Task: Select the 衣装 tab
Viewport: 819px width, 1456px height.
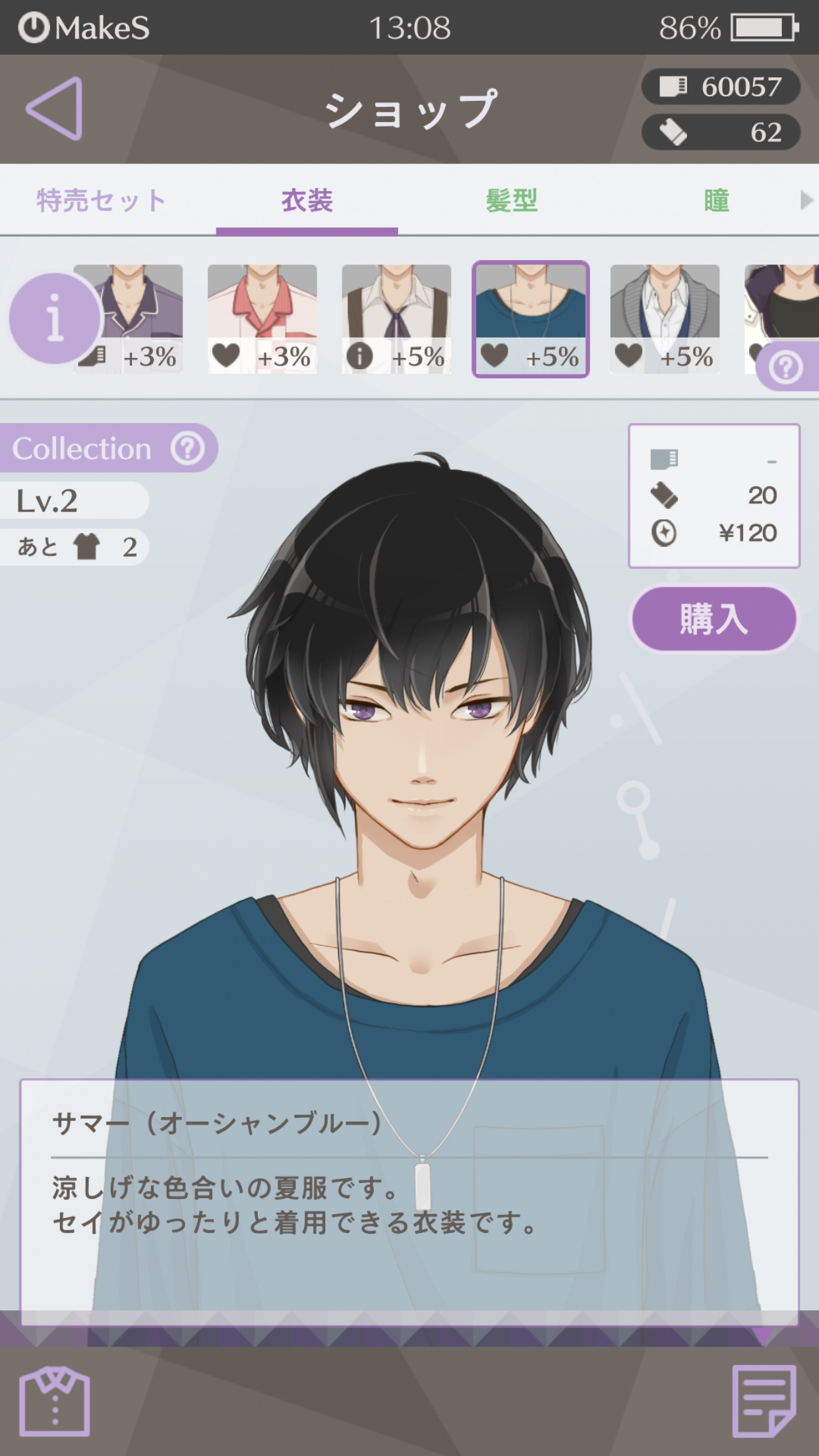Action: tap(307, 200)
